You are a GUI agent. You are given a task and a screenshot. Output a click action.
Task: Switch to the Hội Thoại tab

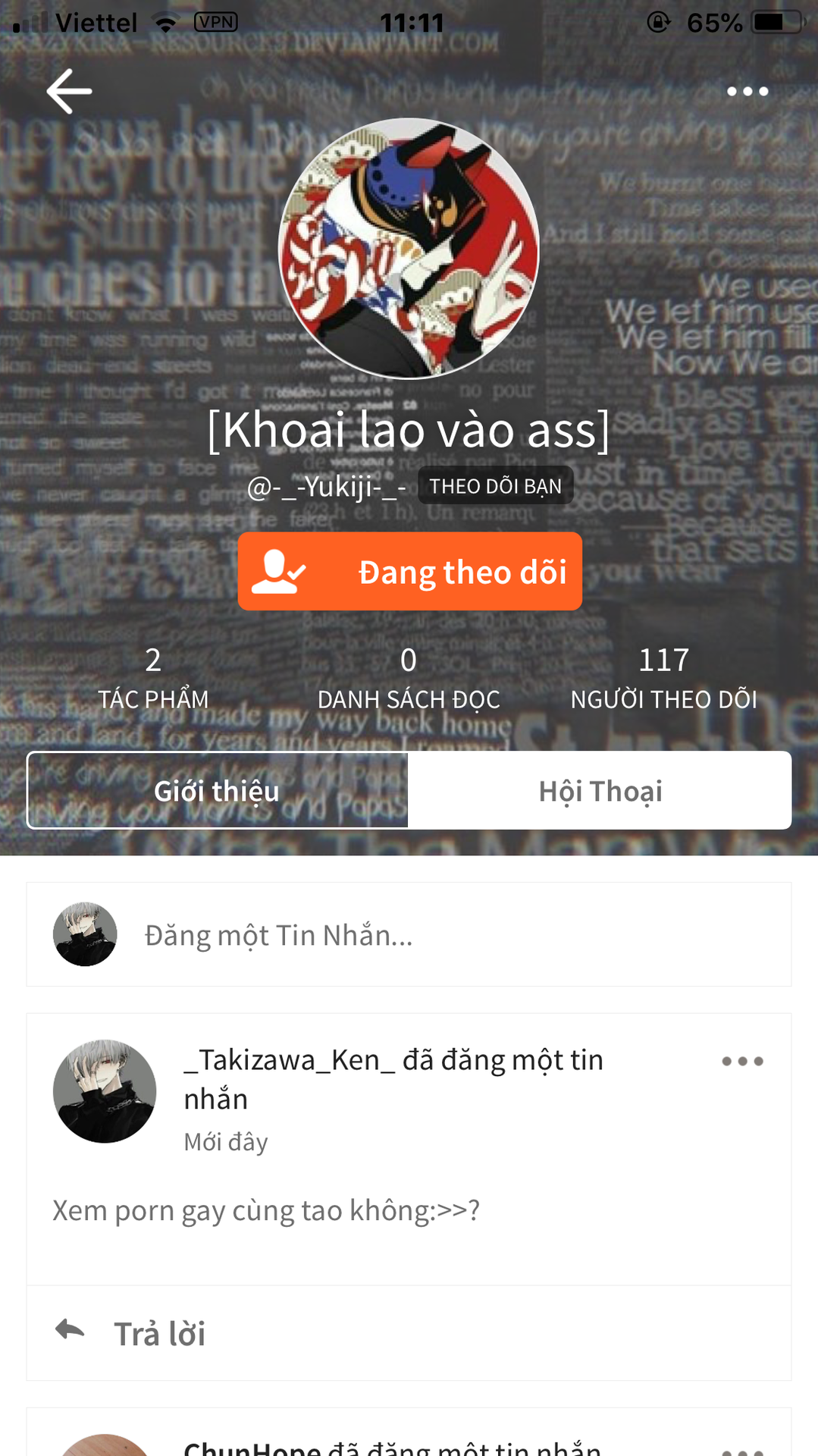click(600, 790)
